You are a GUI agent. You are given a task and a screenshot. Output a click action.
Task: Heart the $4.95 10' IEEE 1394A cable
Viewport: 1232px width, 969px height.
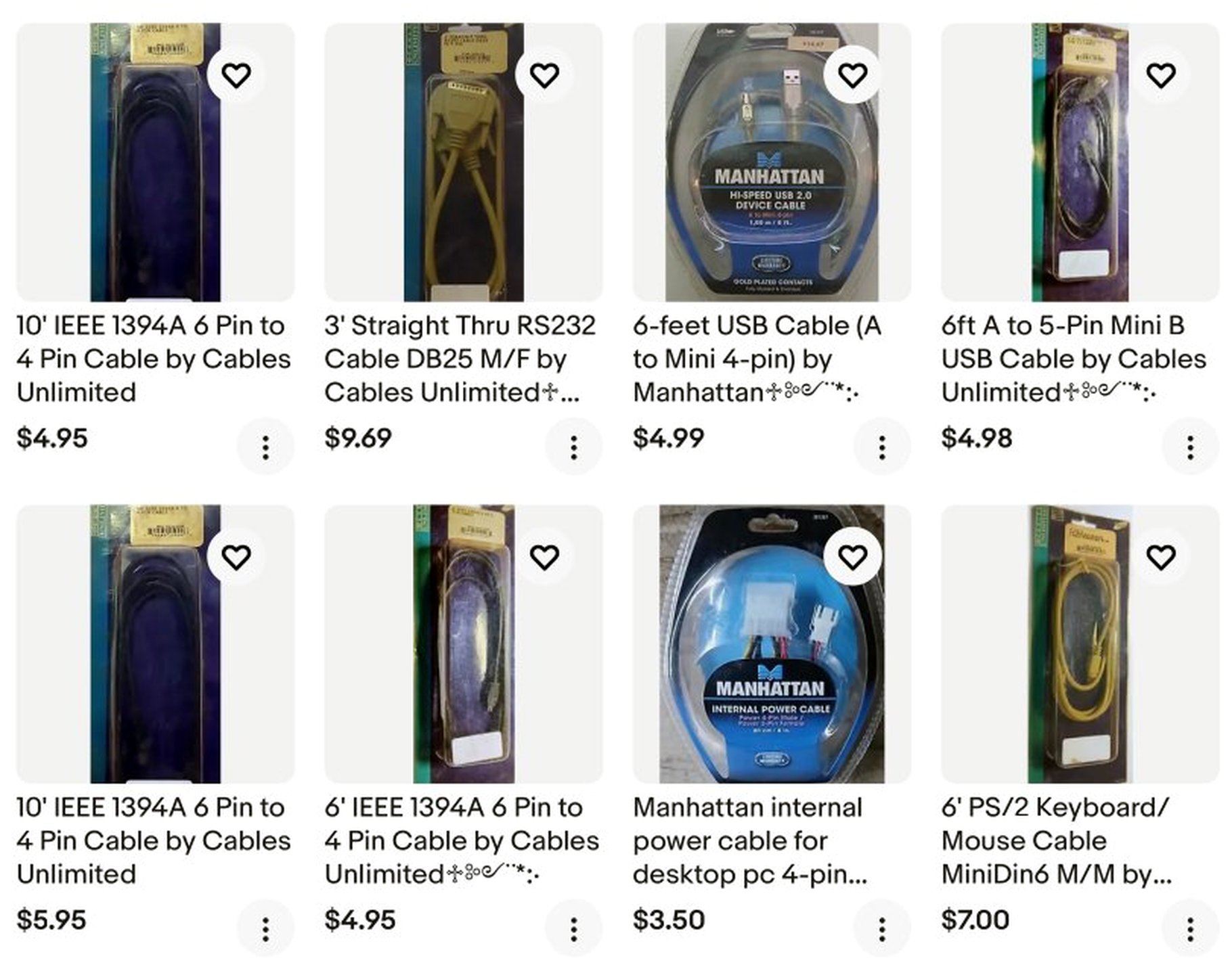[x=236, y=75]
